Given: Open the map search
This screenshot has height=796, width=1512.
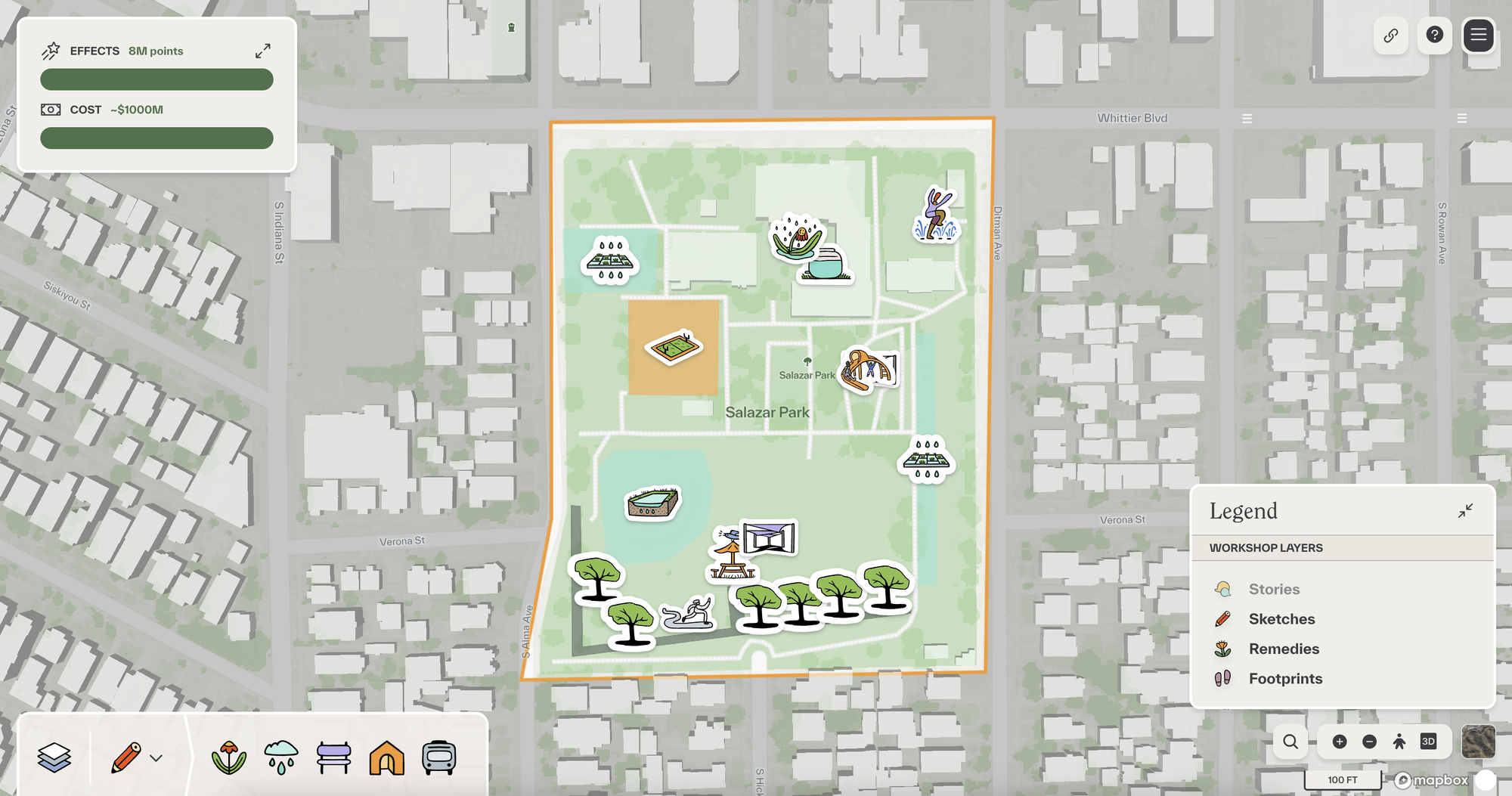Looking at the screenshot, I should [1290, 742].
